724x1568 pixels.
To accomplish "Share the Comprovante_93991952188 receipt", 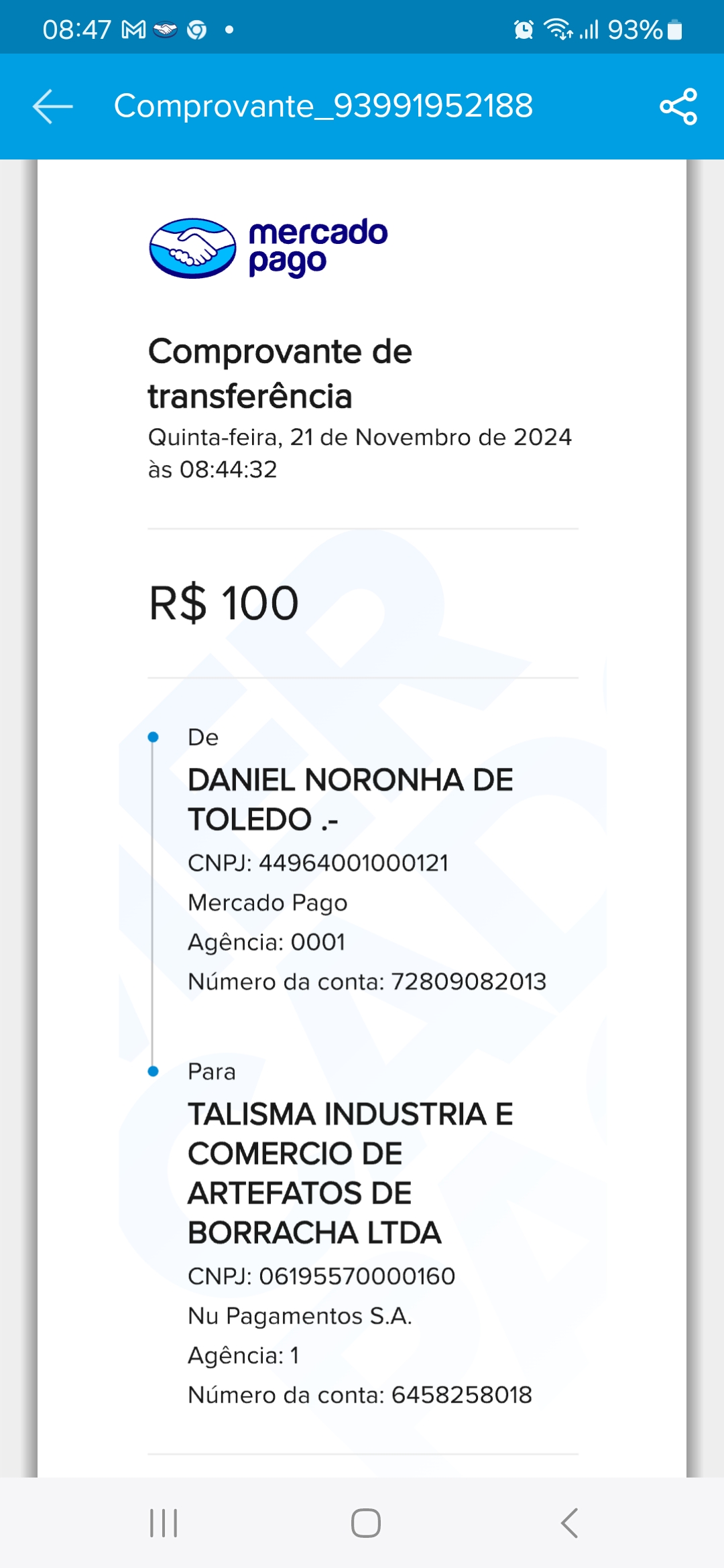I will point(678,106).
